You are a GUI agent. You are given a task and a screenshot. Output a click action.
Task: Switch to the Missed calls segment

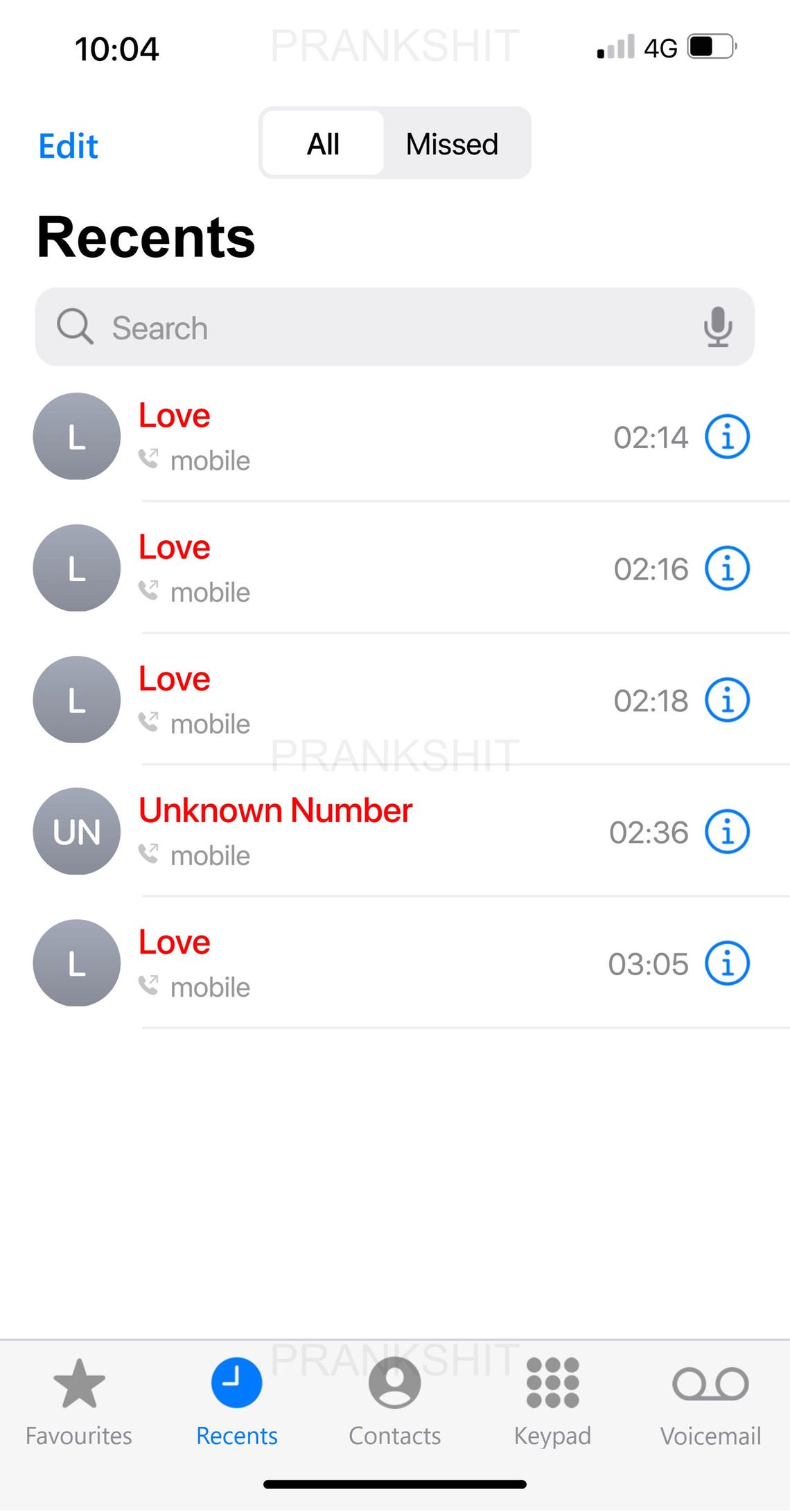[x=452, y=144]
